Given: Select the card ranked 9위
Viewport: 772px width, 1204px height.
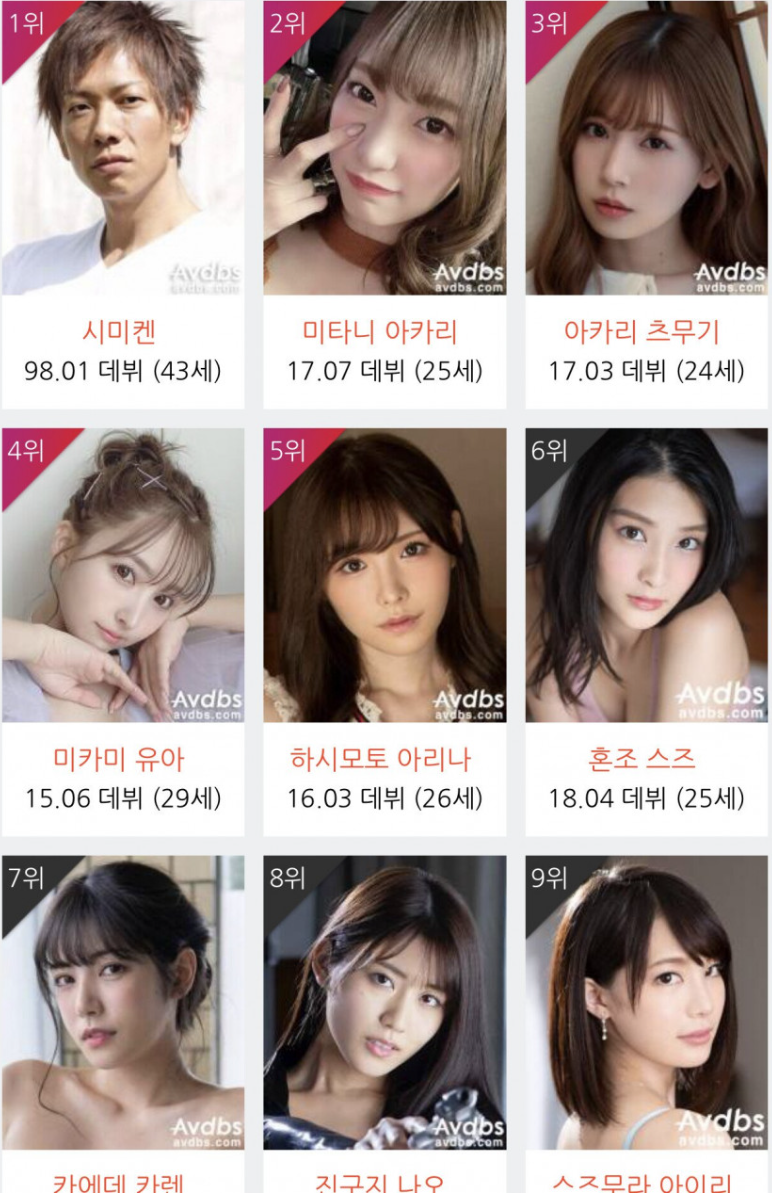Looking at the screenshot, I should (x=646, y=1010).
